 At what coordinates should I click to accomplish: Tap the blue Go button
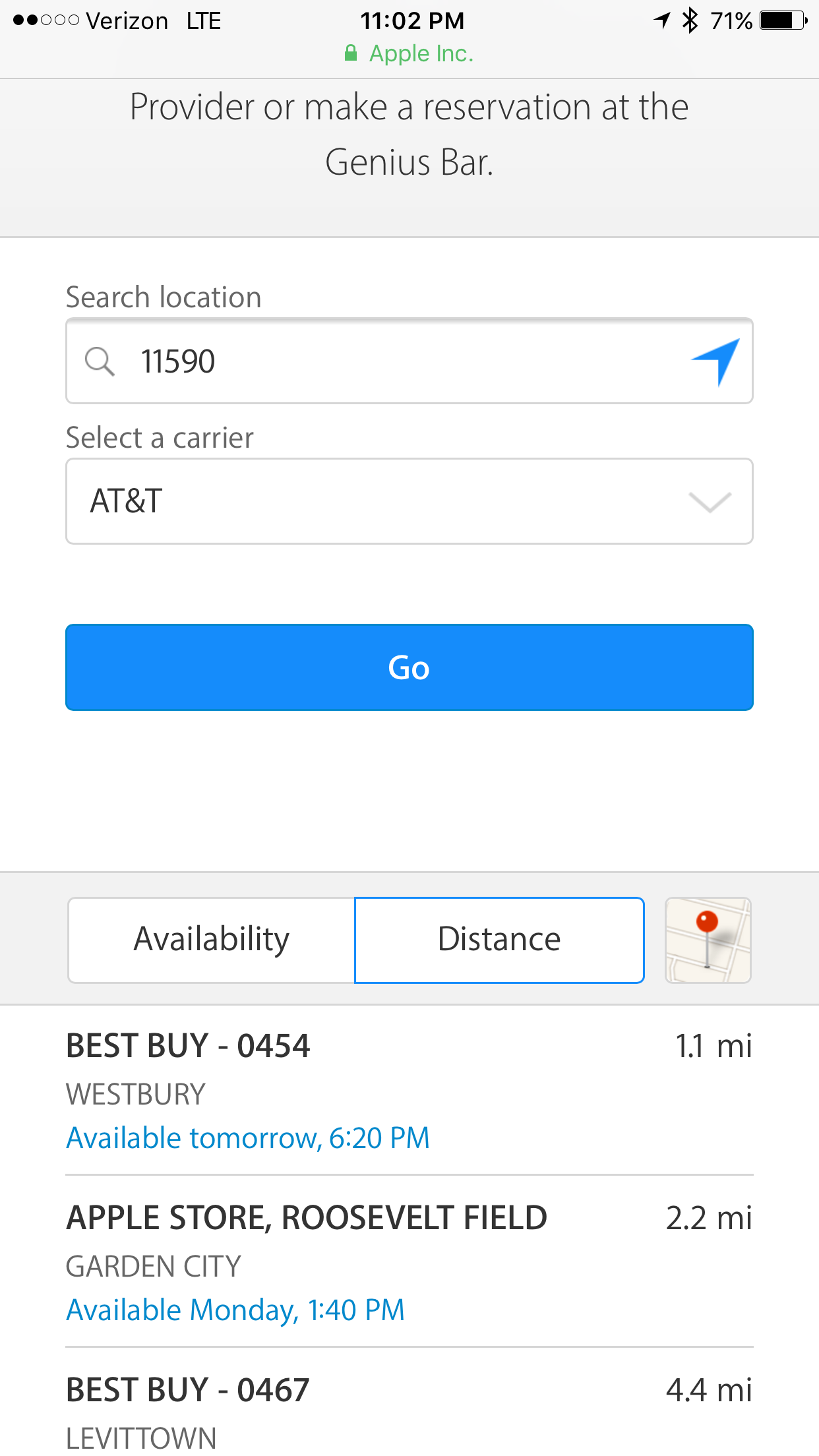[409, 667]
